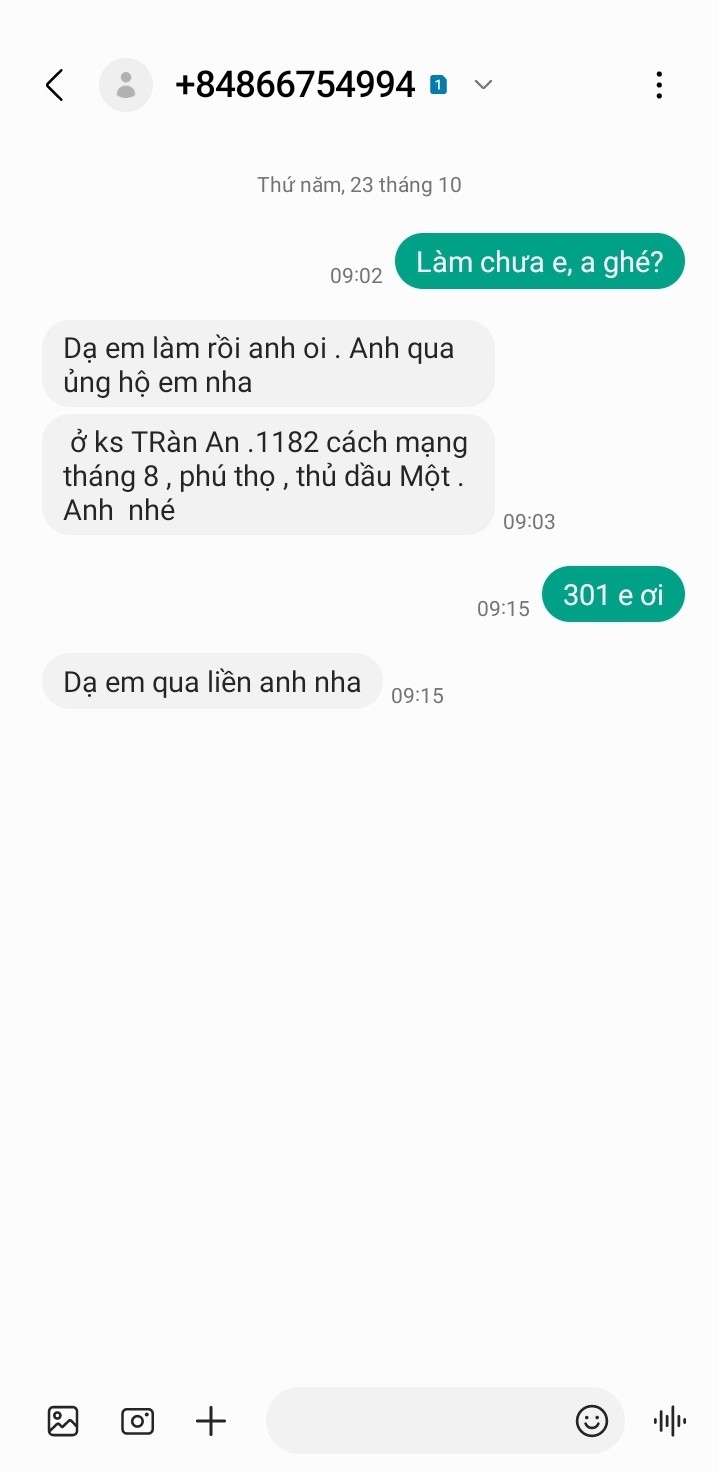Expand contact details for +84866754994

pyautogui.click(x=484, y=85)
